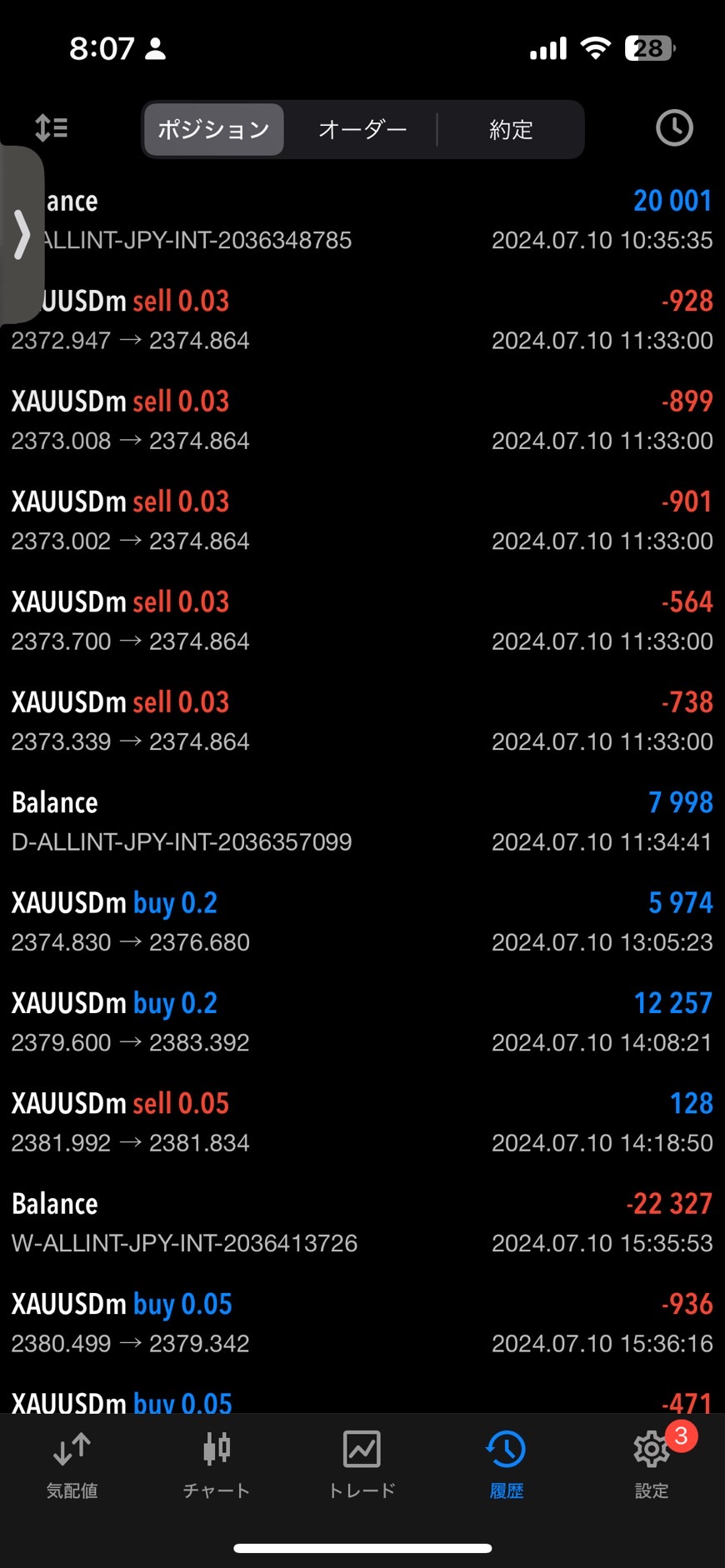This screenshot has width=725, height=1568.
Task: Open the XAUUSDm sell 0.05 trade with 128
Action: coord(362,1122)
